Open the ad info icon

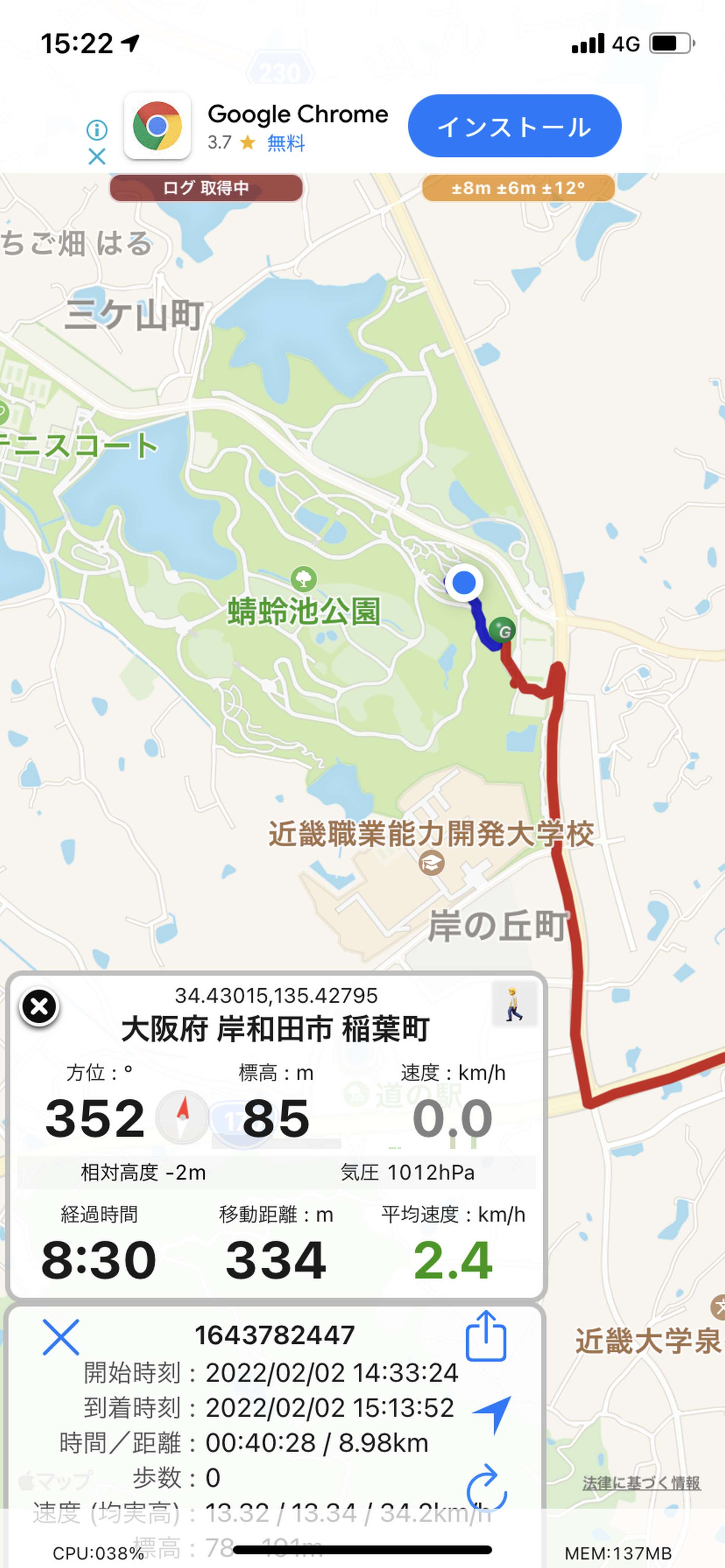(97, 129)
